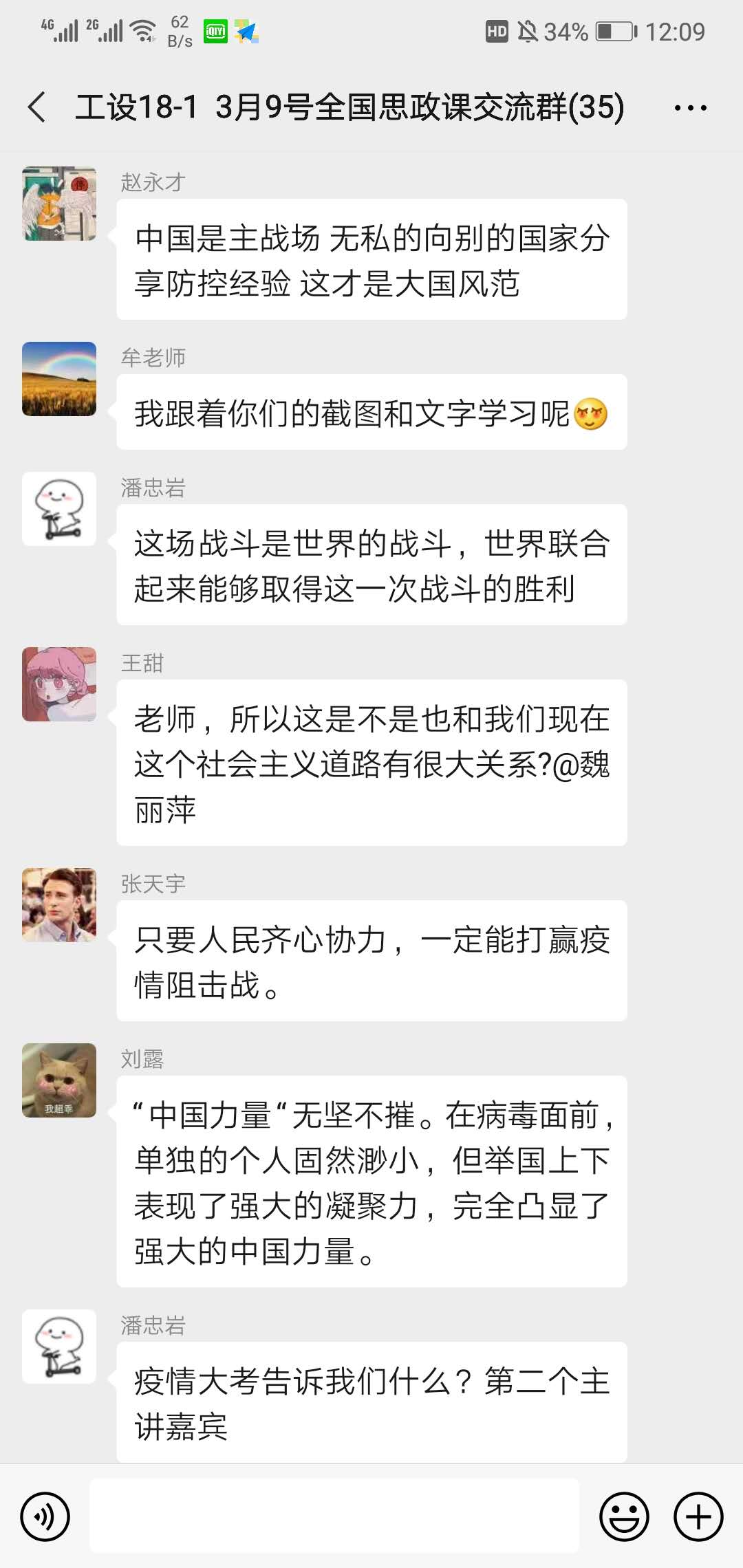Go back from the group chat

(37, 108)
